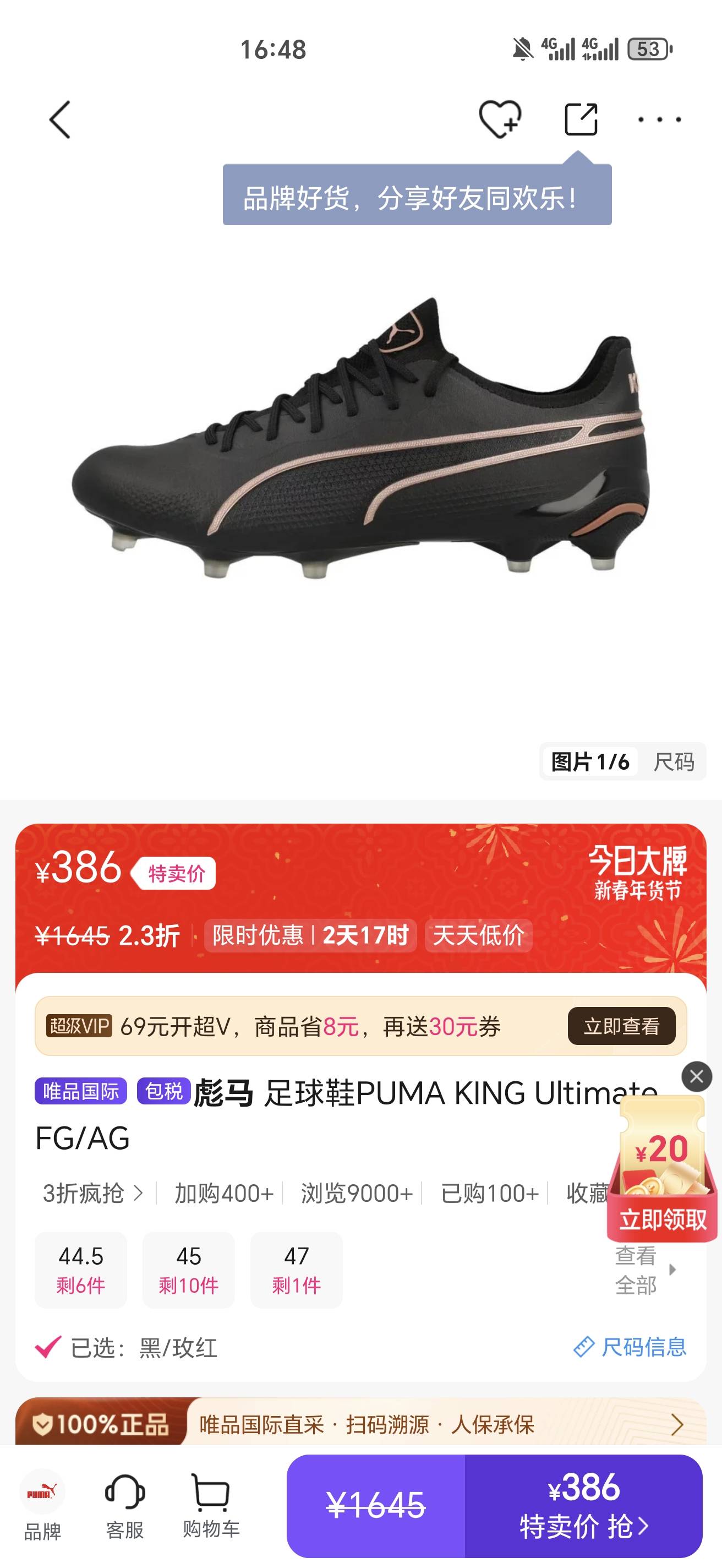
Task: Open the 100%正品 authenticity guarantee banner
Action: click(x=360, y=1424)
